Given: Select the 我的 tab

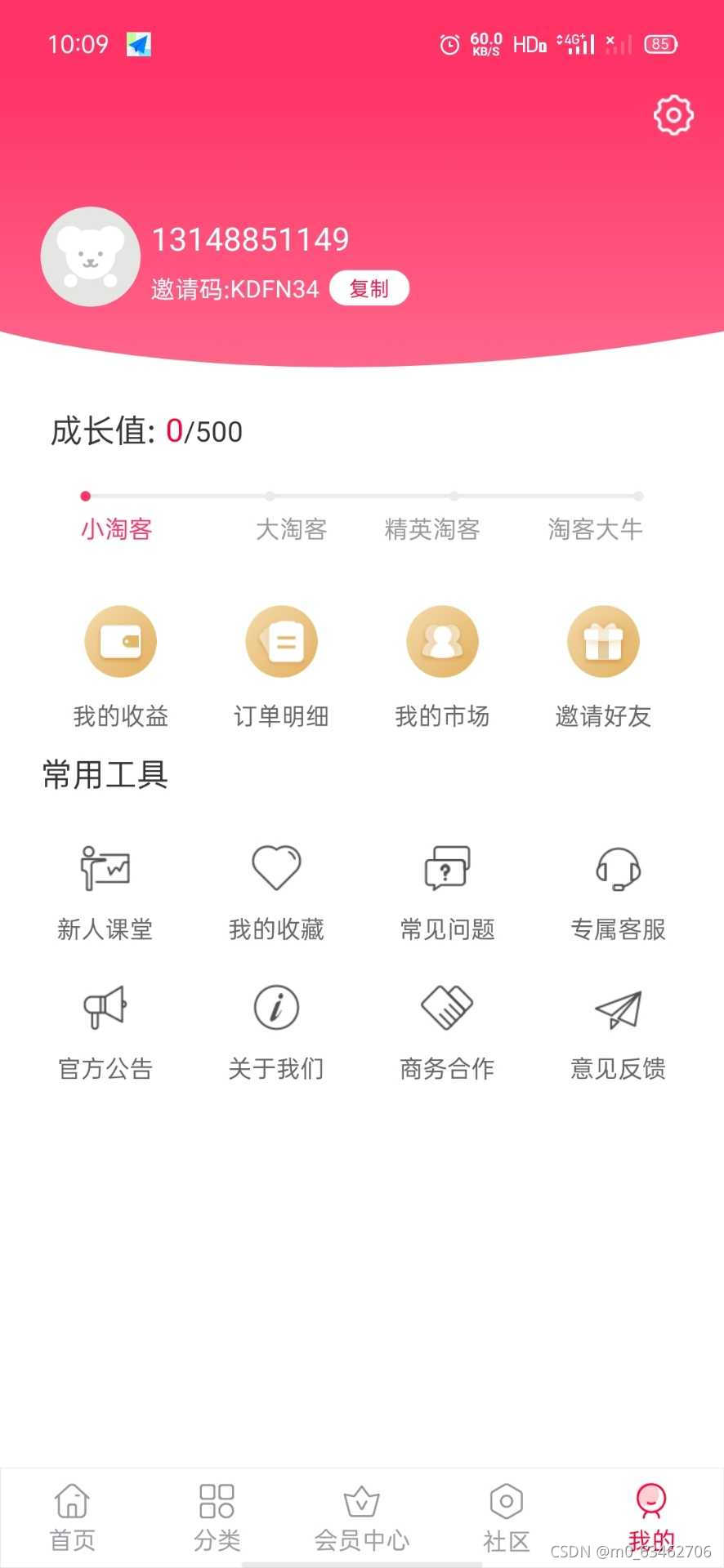Looking at the screenshot, I should pos(651,1517).
